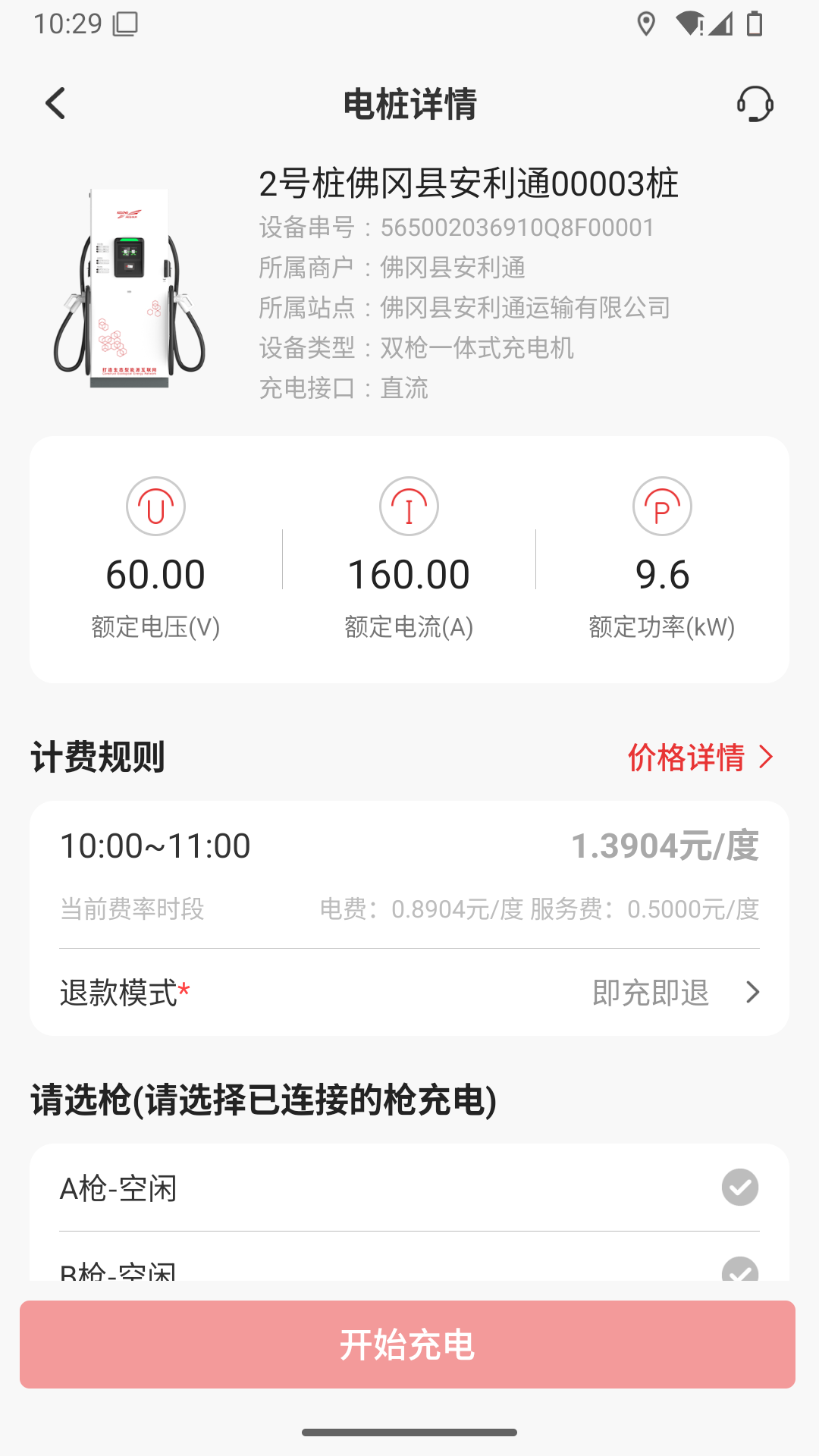Tap the location indicator in the status bar
This screenshot has height=1456, width=819.
(x=647, y=25)
